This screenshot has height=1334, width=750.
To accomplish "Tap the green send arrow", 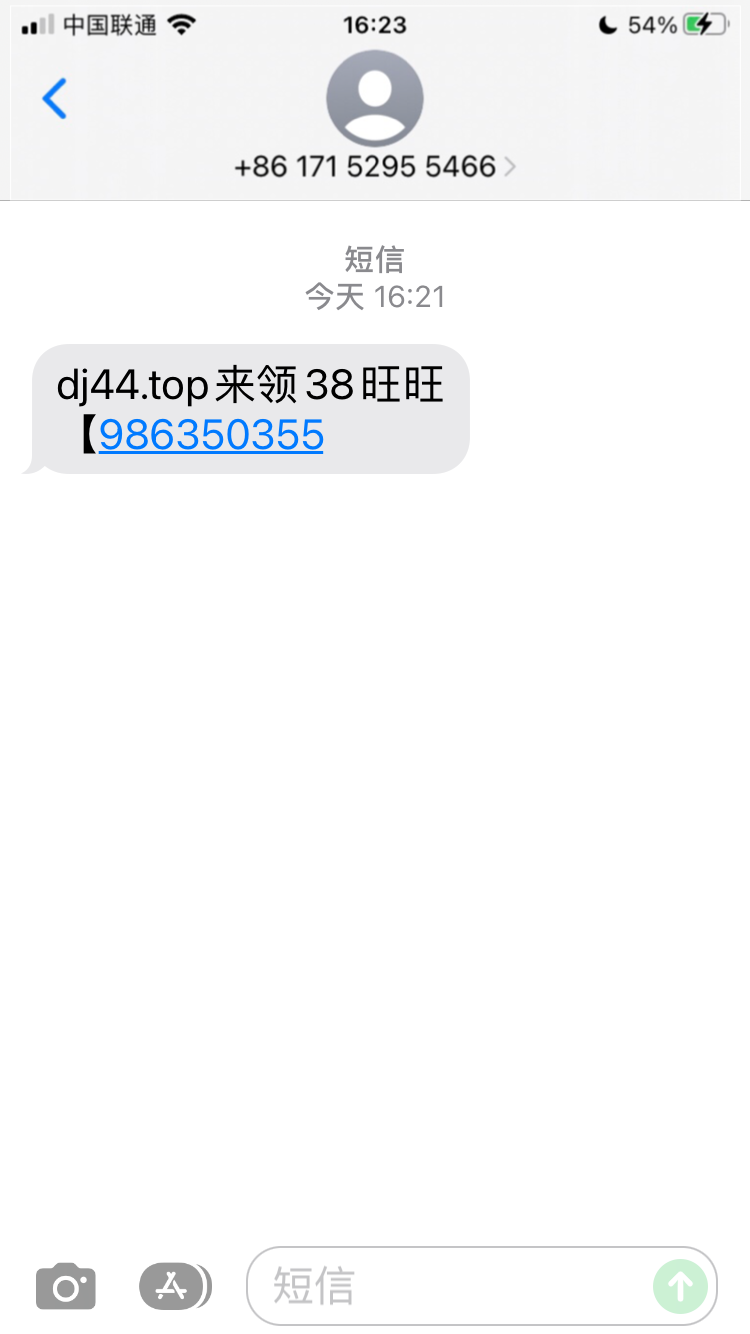I will click(x=681, y=1286).
